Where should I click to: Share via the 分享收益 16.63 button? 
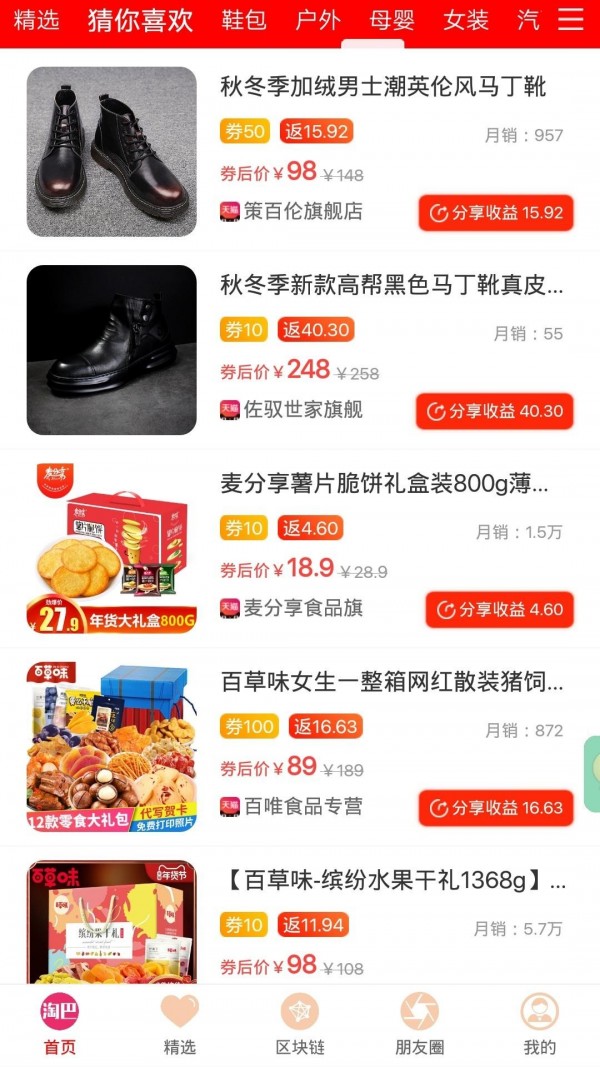point(496,808)
